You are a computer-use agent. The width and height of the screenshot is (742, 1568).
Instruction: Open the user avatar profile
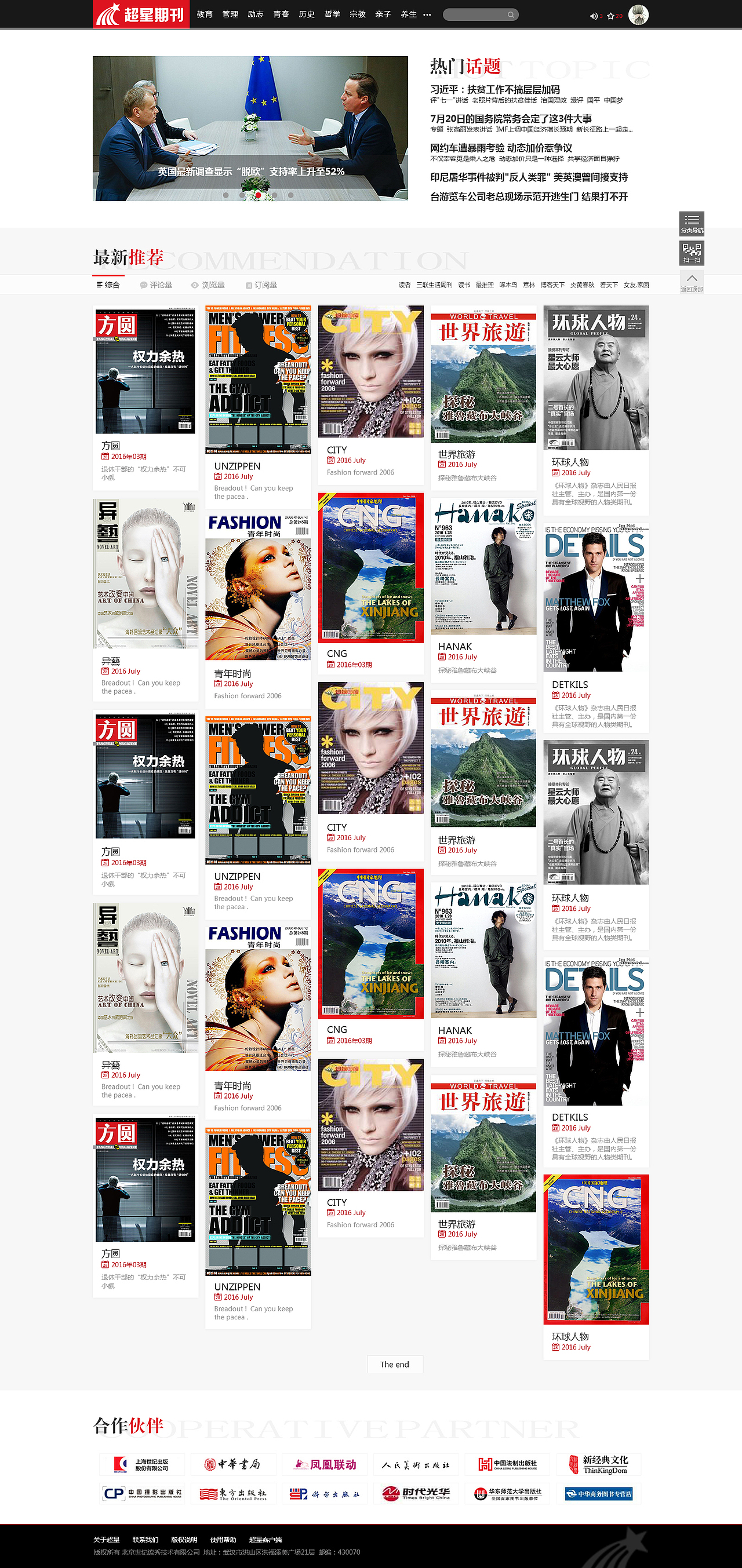[638, 14]
